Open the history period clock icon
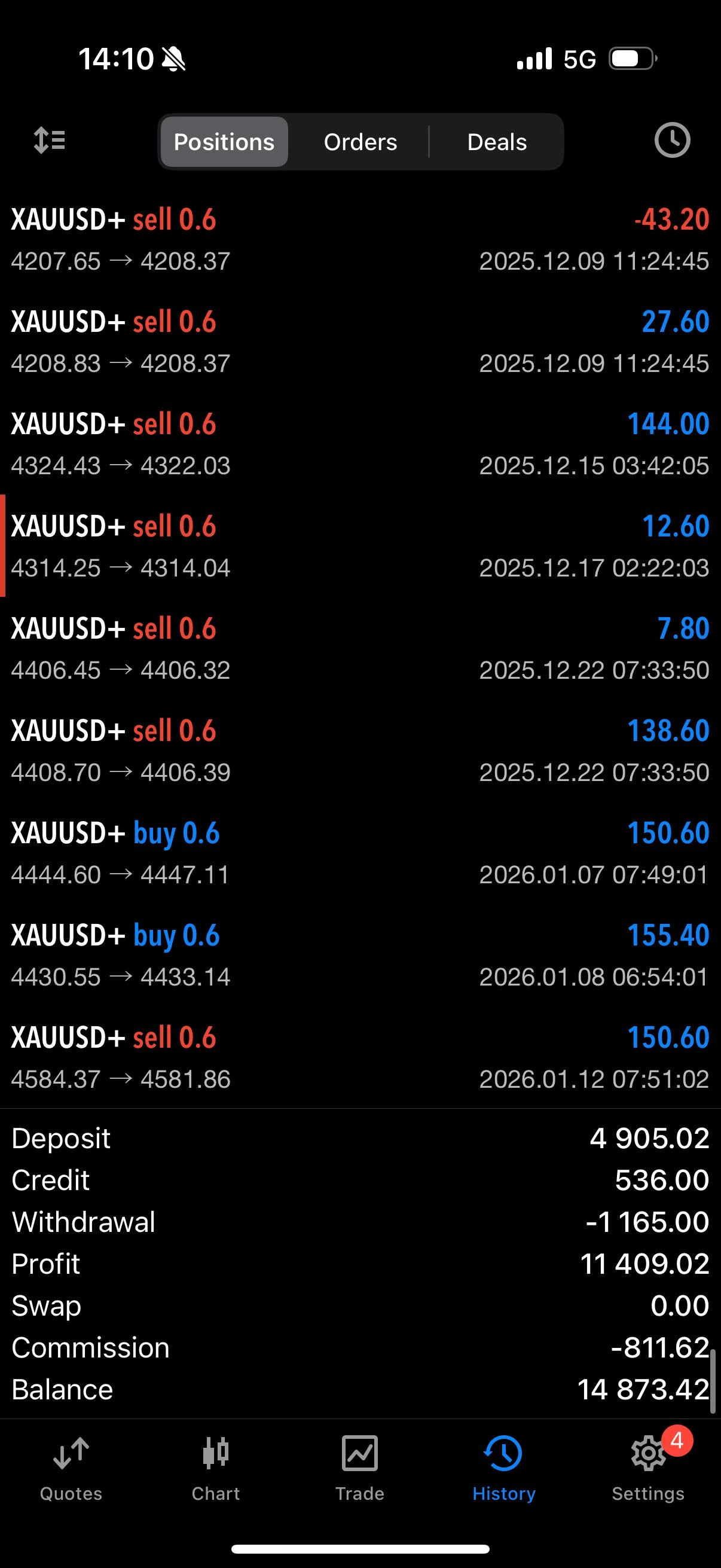 (672, 141)
